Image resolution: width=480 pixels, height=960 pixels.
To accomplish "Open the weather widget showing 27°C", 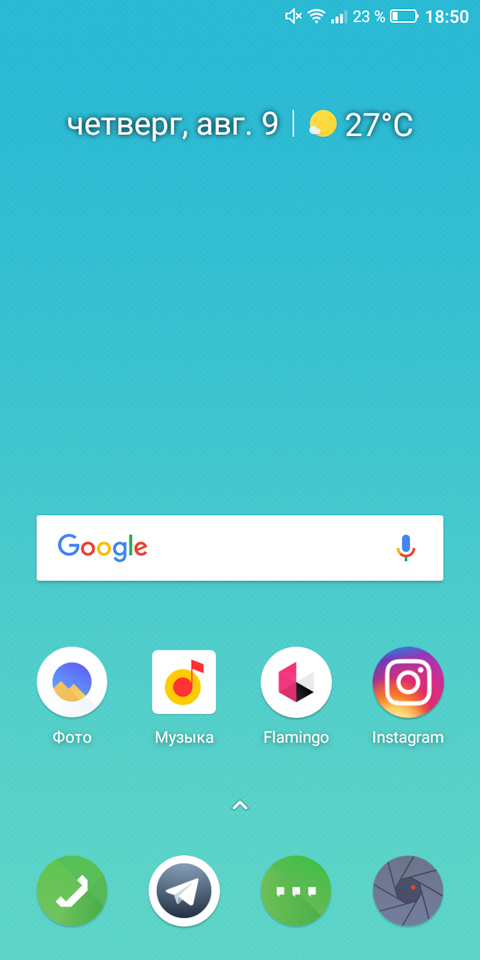I will 361,125.
